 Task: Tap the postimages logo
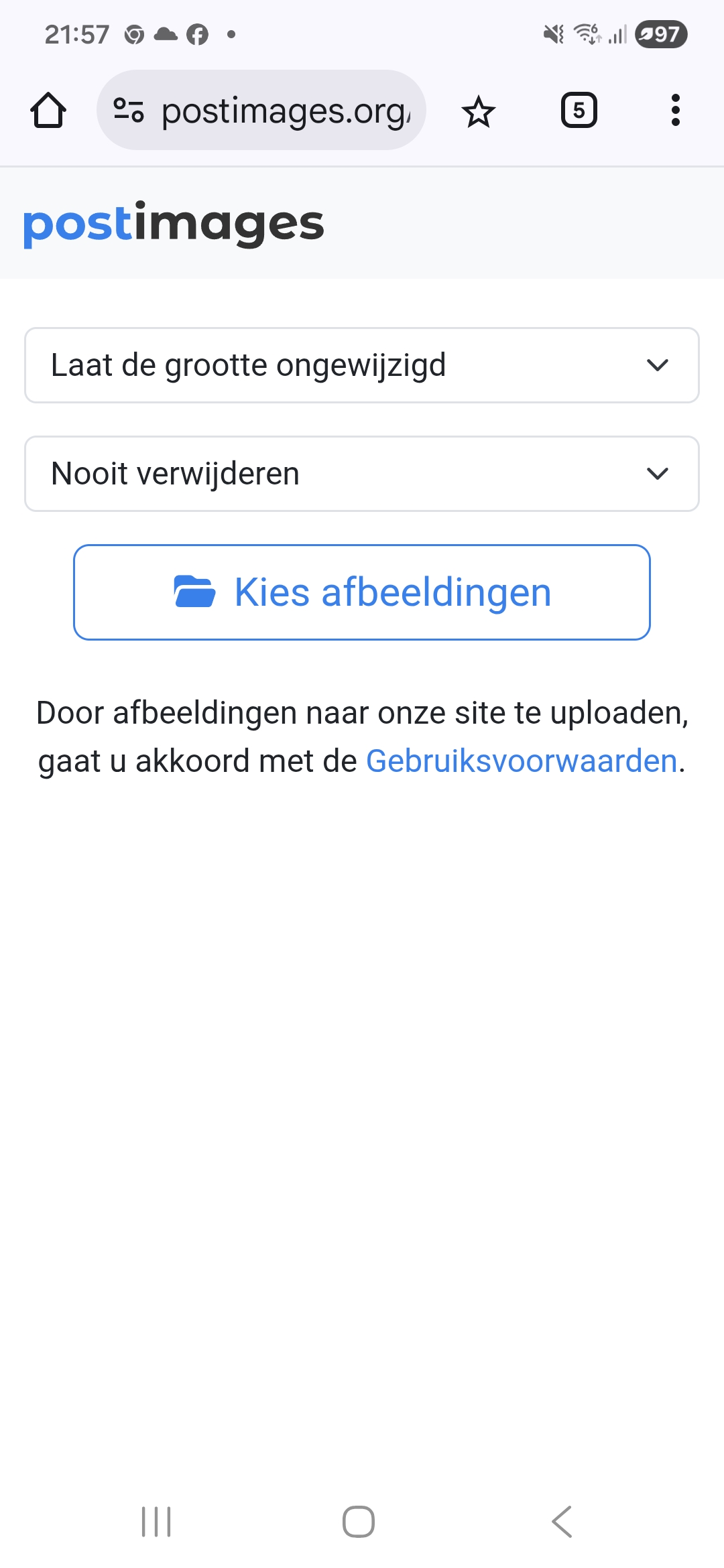tap(174, 224)
